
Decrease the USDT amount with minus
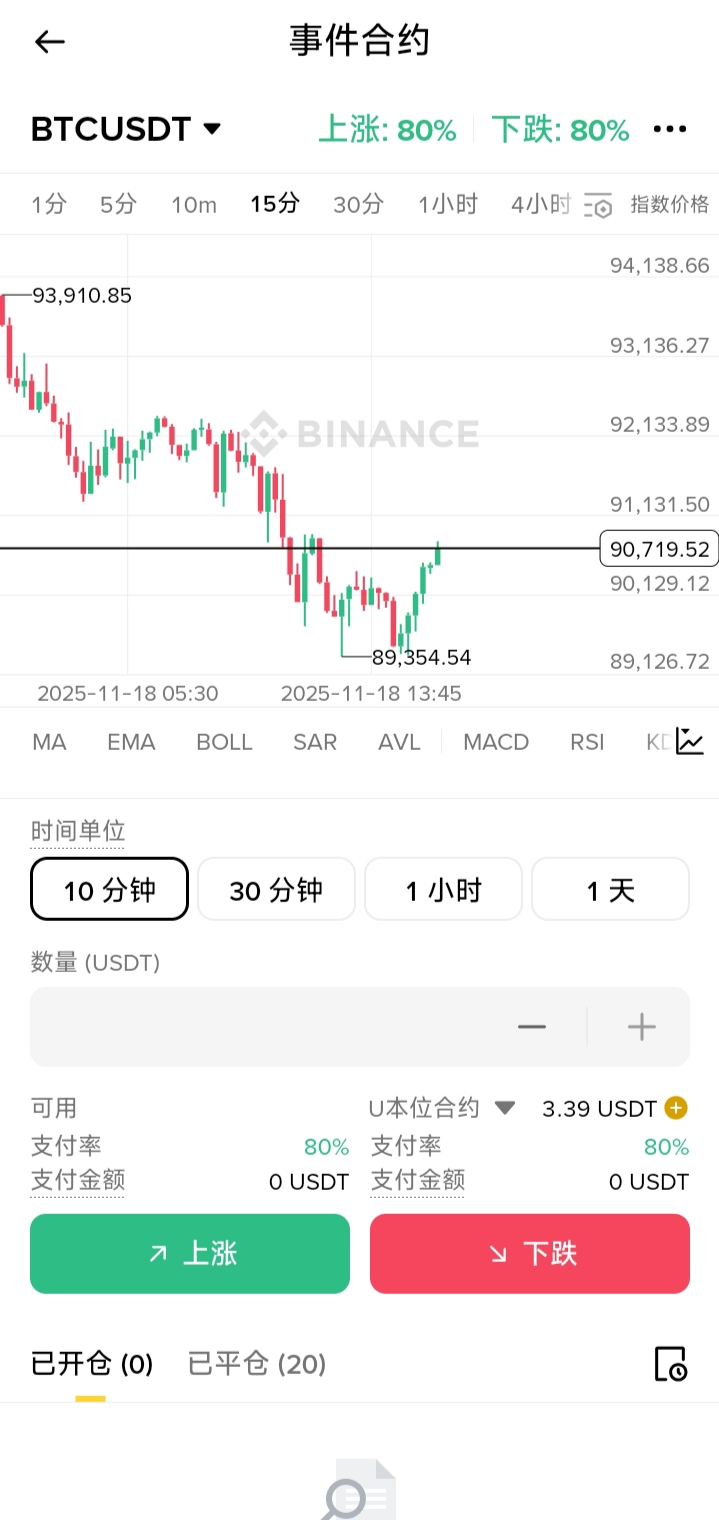pyautogui.click(x=532, y=1027)
